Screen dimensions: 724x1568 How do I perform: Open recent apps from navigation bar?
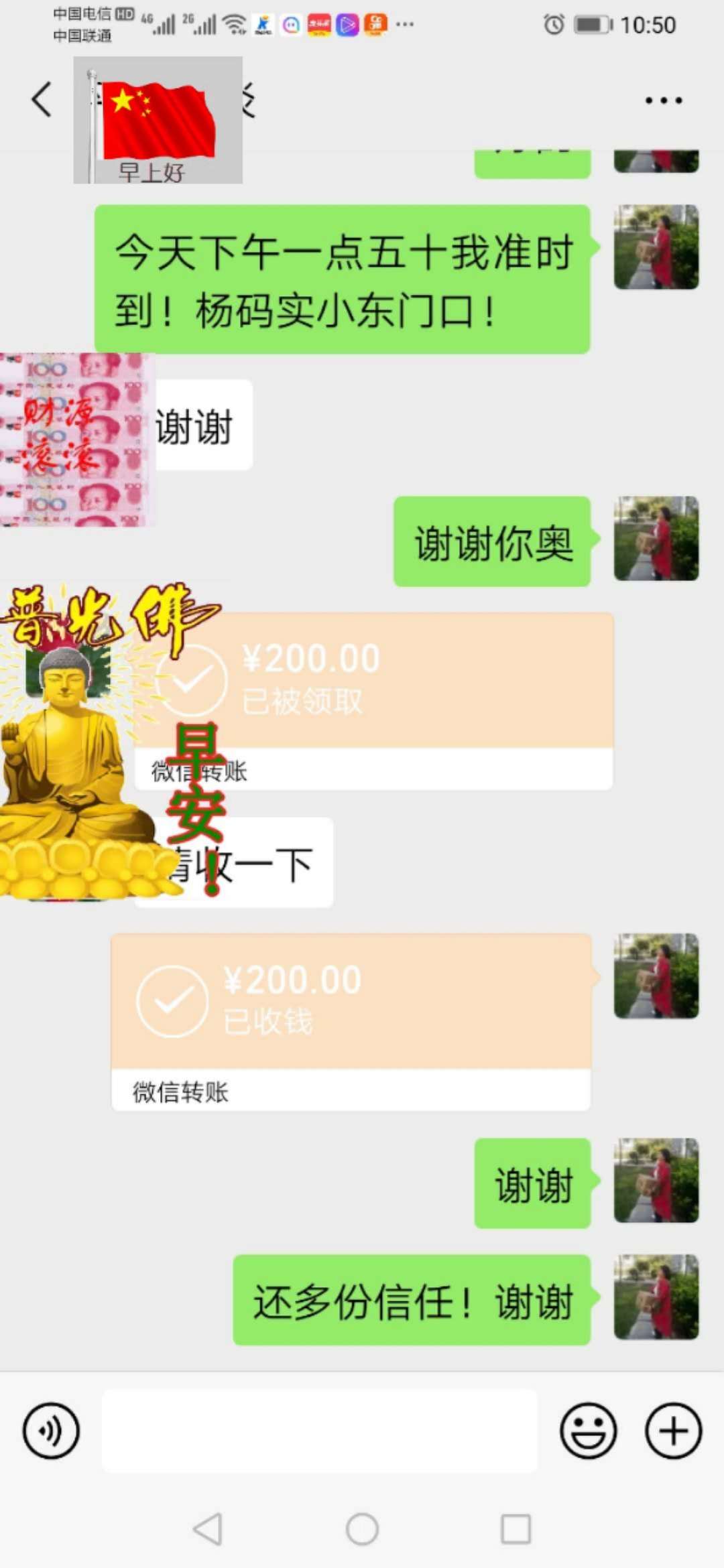(516, 1529)
